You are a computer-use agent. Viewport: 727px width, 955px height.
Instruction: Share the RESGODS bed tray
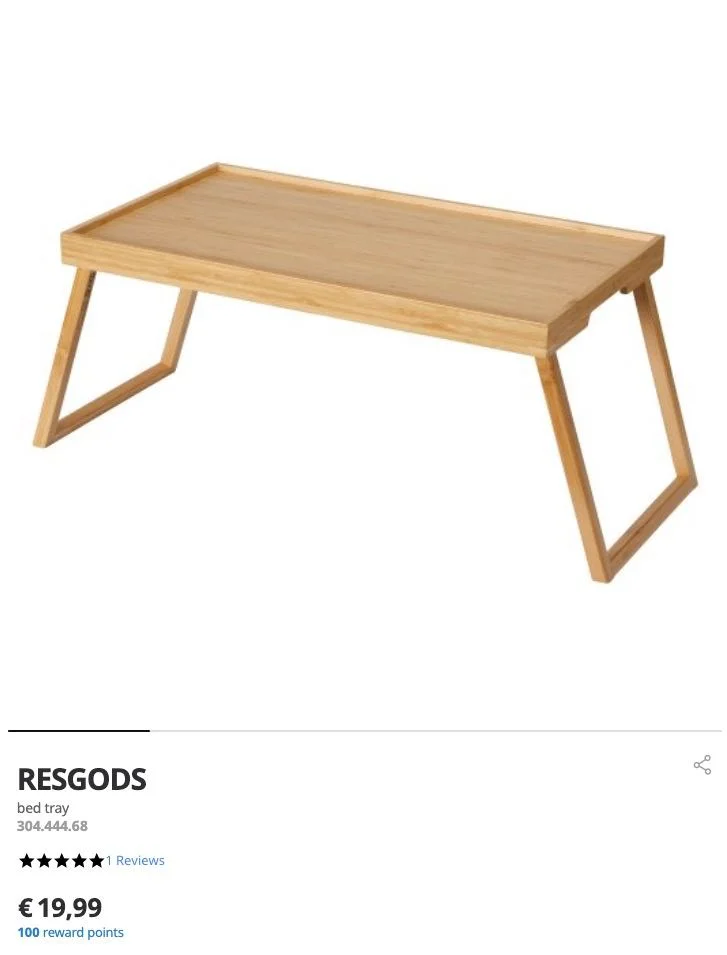[702, 765]
